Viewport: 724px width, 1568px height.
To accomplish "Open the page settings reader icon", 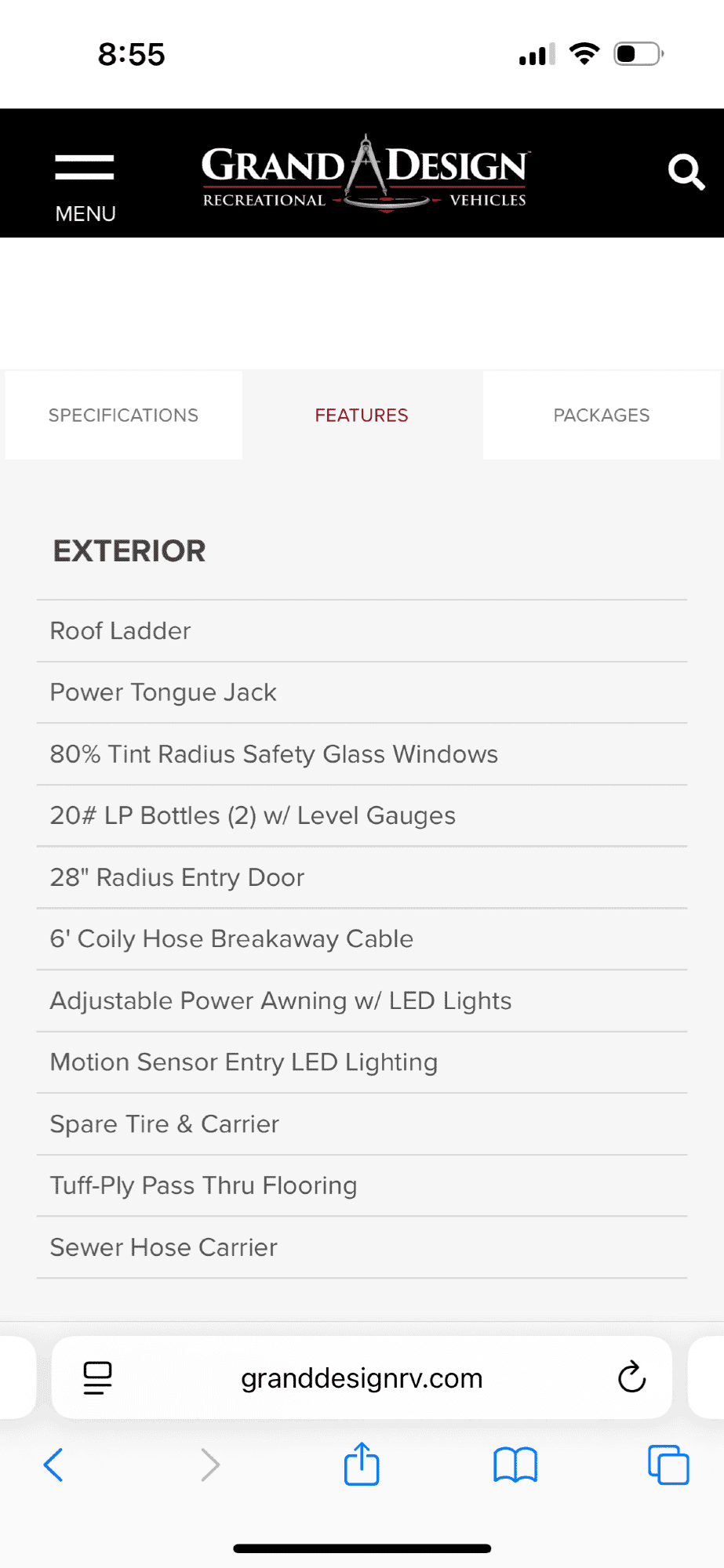I will click(98, 1377).
